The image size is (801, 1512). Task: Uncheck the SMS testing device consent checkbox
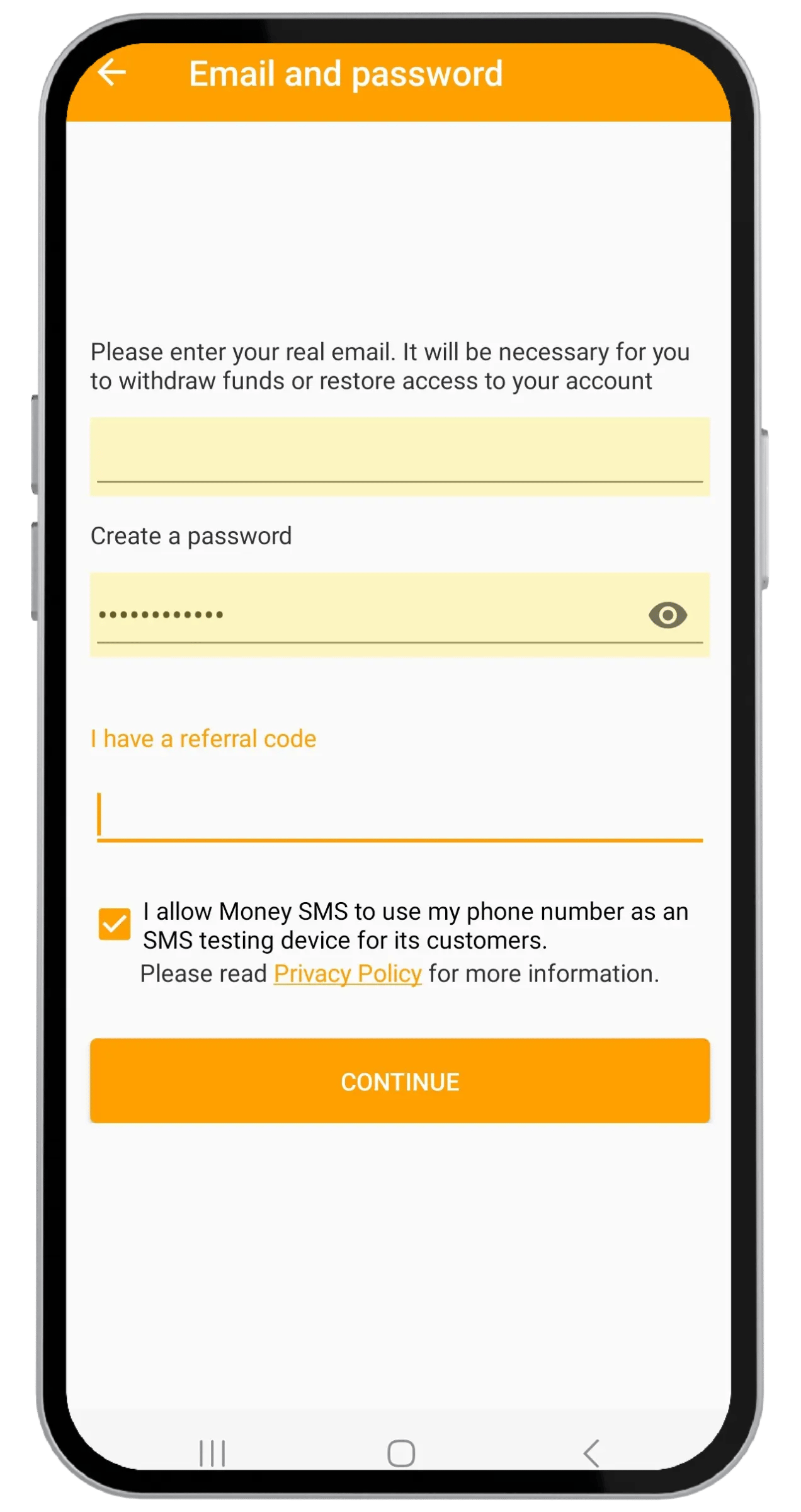(115, 924)
